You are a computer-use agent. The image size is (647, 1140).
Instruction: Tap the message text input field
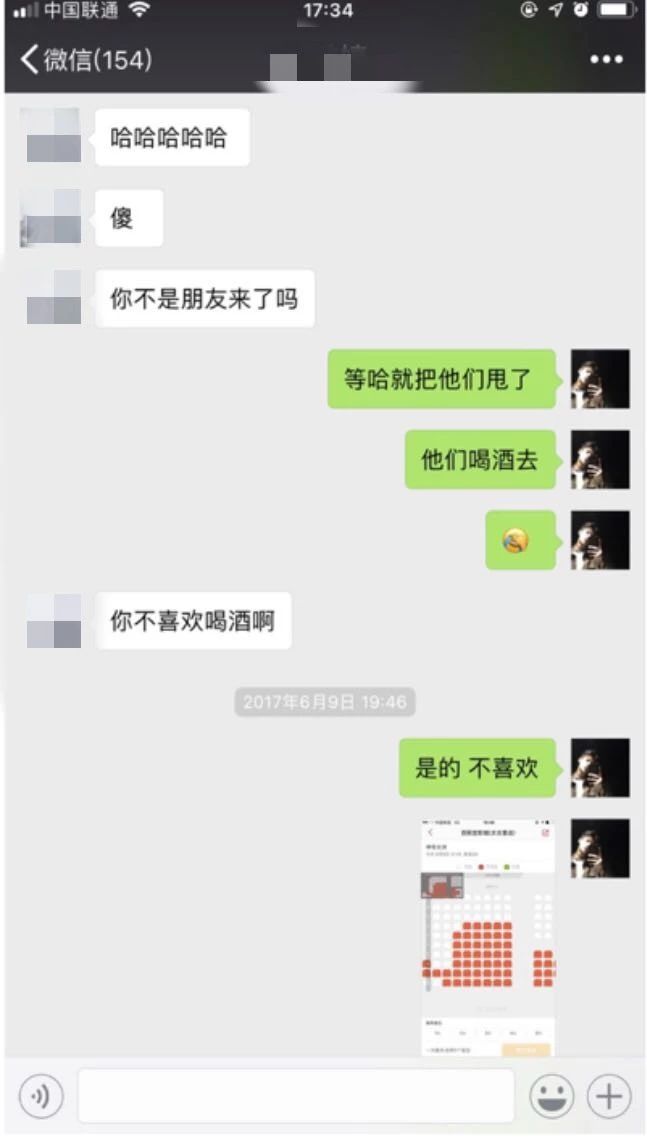296,1096
